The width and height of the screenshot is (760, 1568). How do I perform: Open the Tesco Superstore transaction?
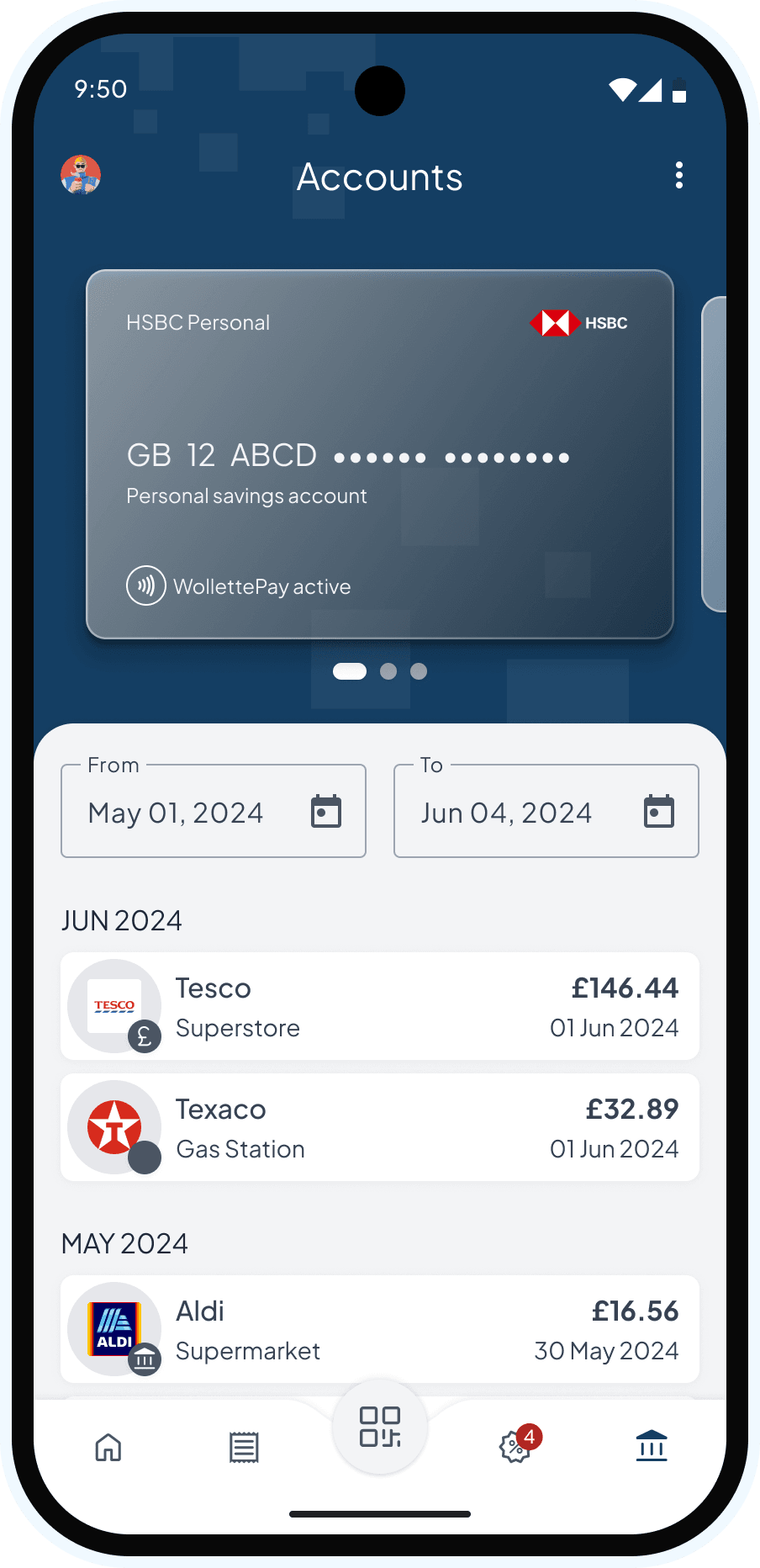[x=380, y=1007]
